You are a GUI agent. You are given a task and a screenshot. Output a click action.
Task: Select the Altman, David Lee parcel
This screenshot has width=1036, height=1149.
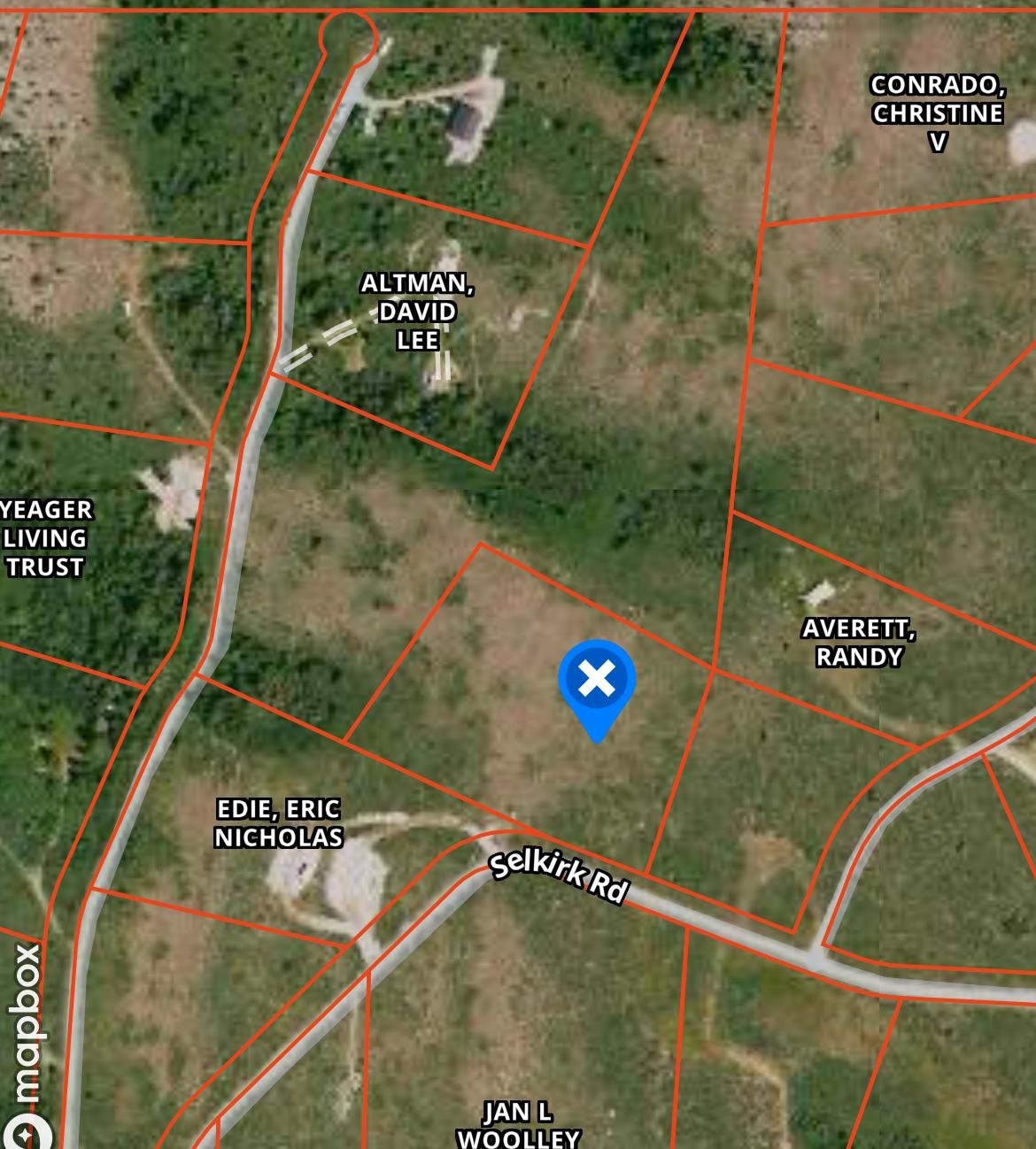tap(417, 312)
